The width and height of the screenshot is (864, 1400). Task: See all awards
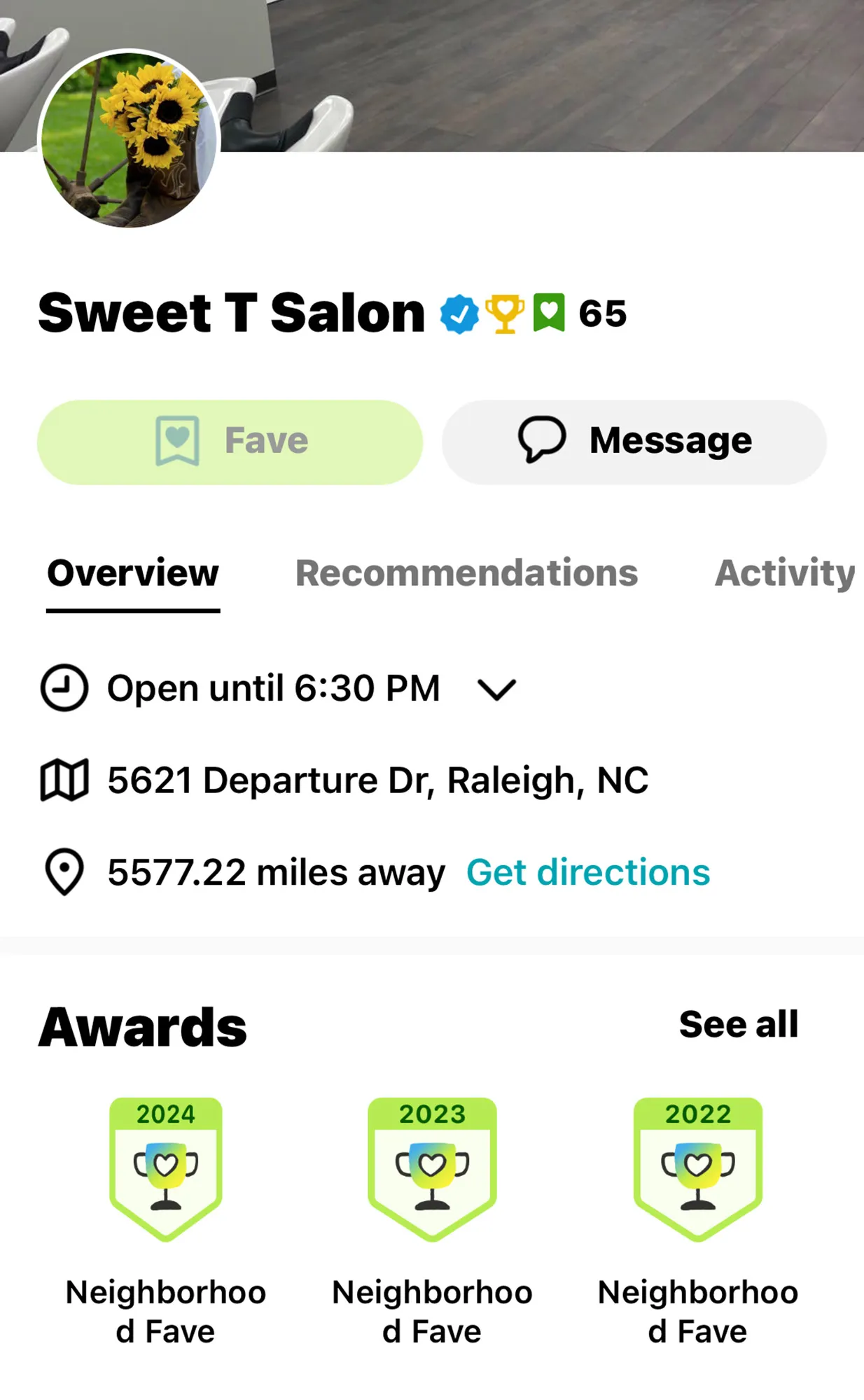coord(738,1024)
